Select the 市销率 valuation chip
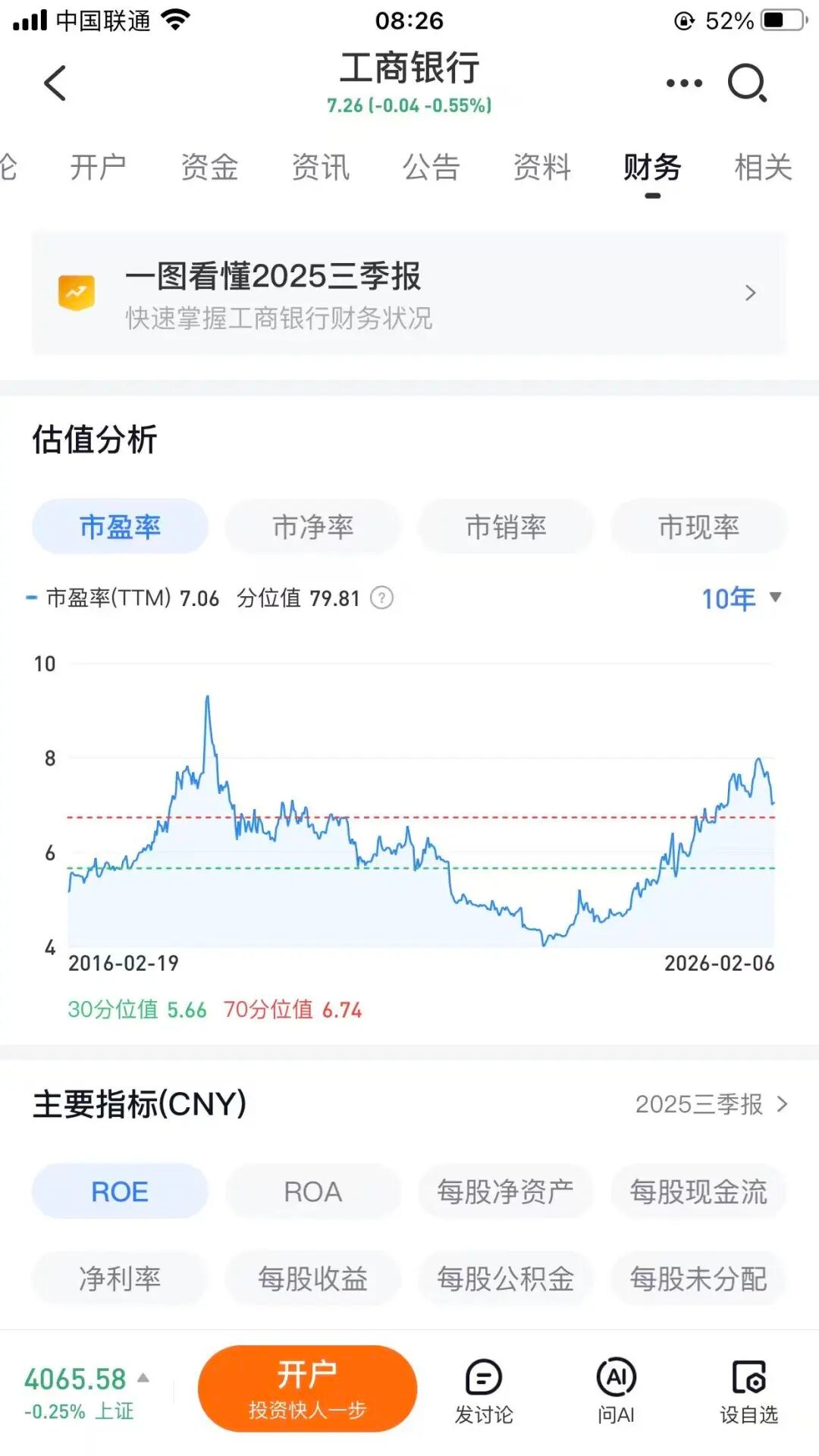Viewport: 819px width, 1456px height. [506, 526]
